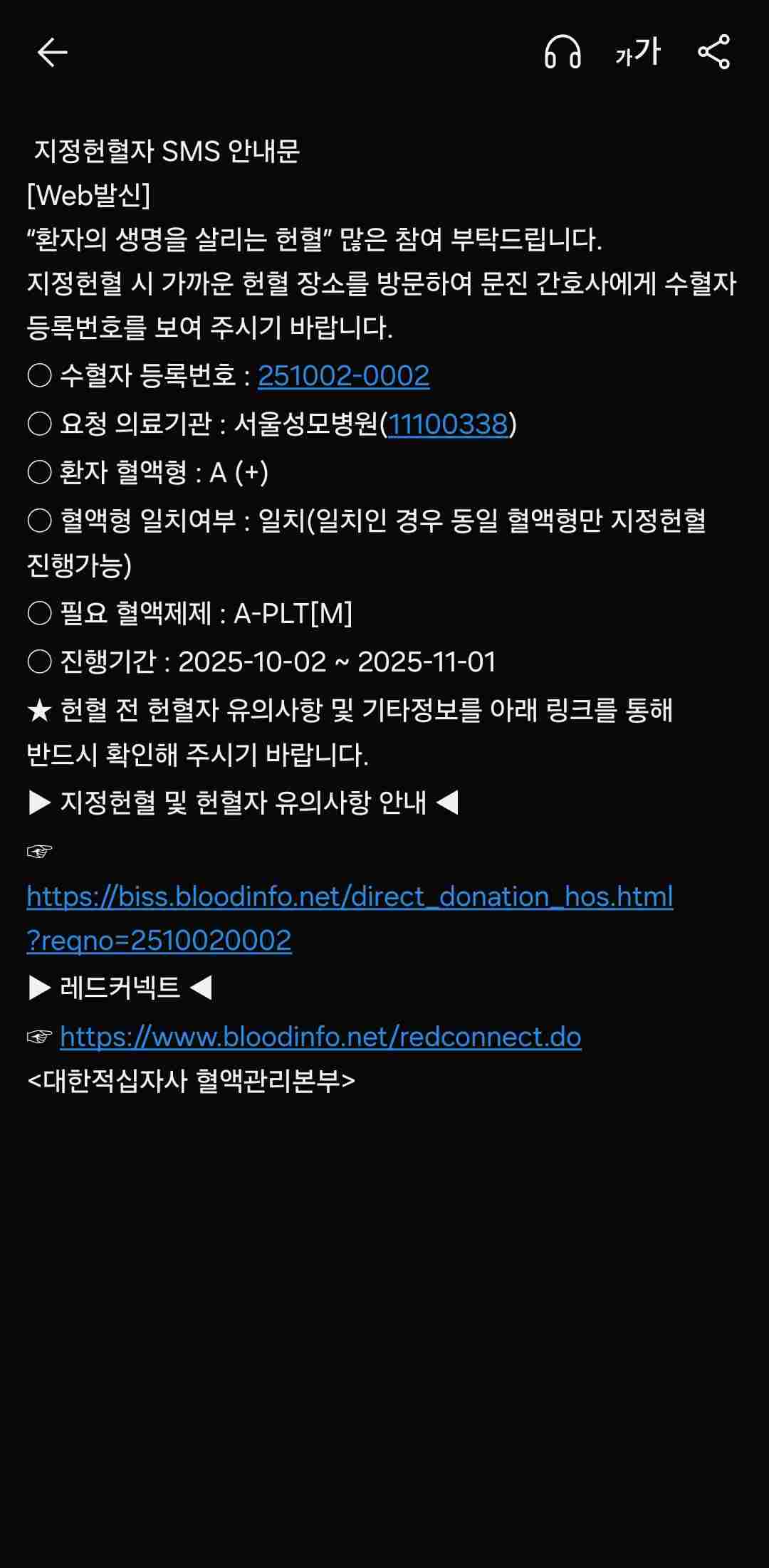Share this message
This screenshot has width=769, height=1568.
[713, 52]
